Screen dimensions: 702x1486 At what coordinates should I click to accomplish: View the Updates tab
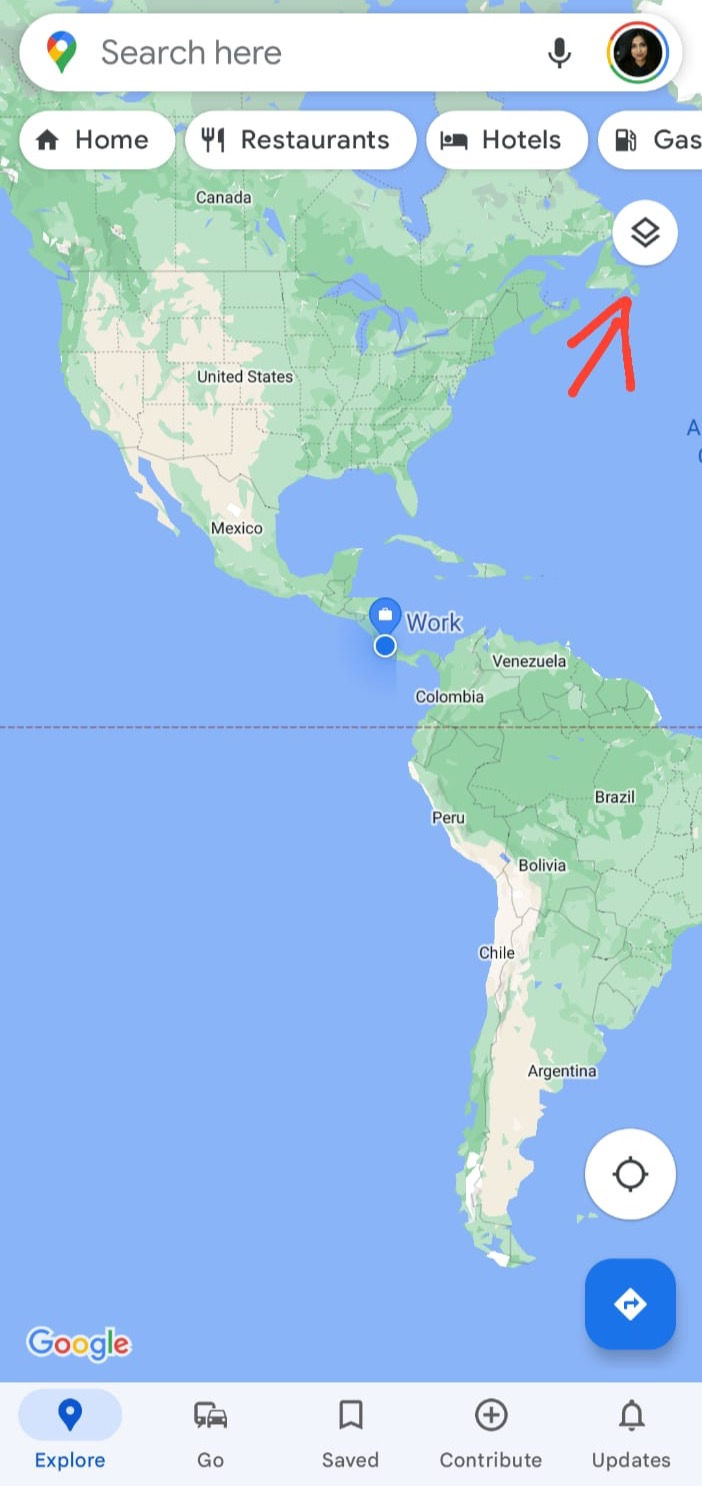[x=631, y=1435]
